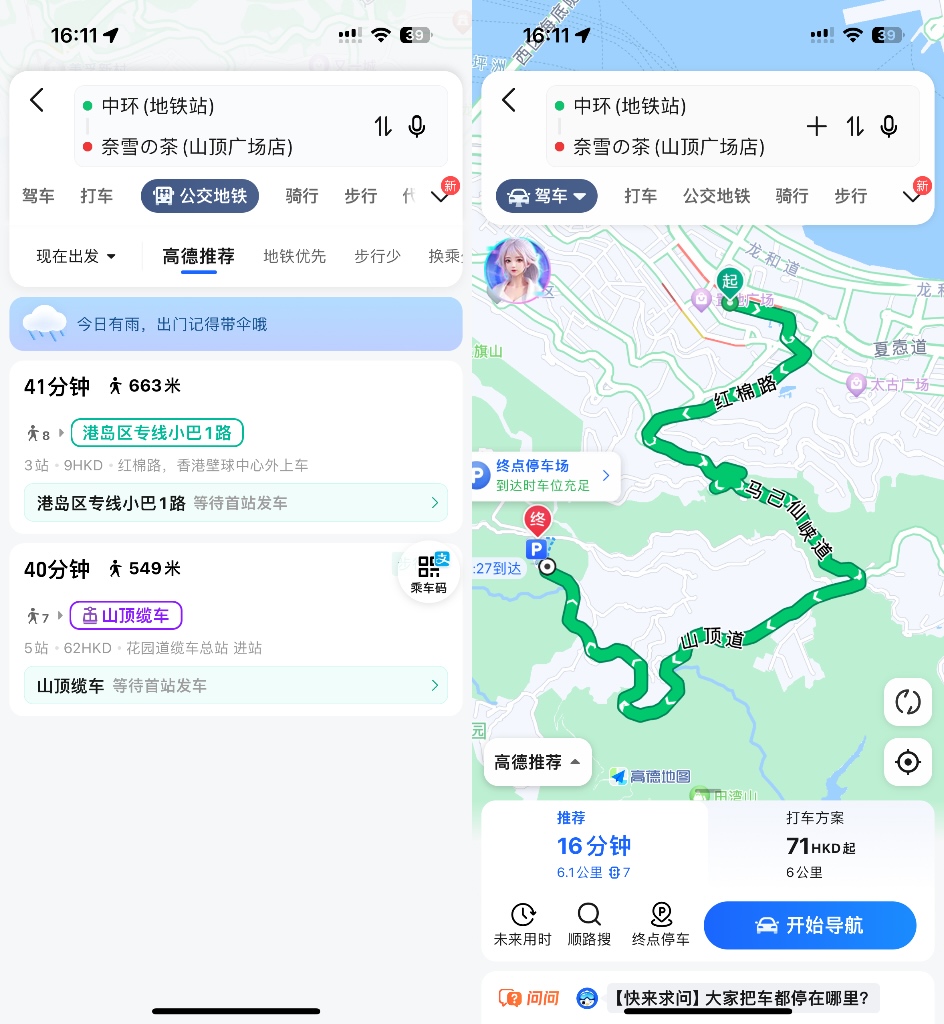Open 顺路搜 search along route

point(588,924)
